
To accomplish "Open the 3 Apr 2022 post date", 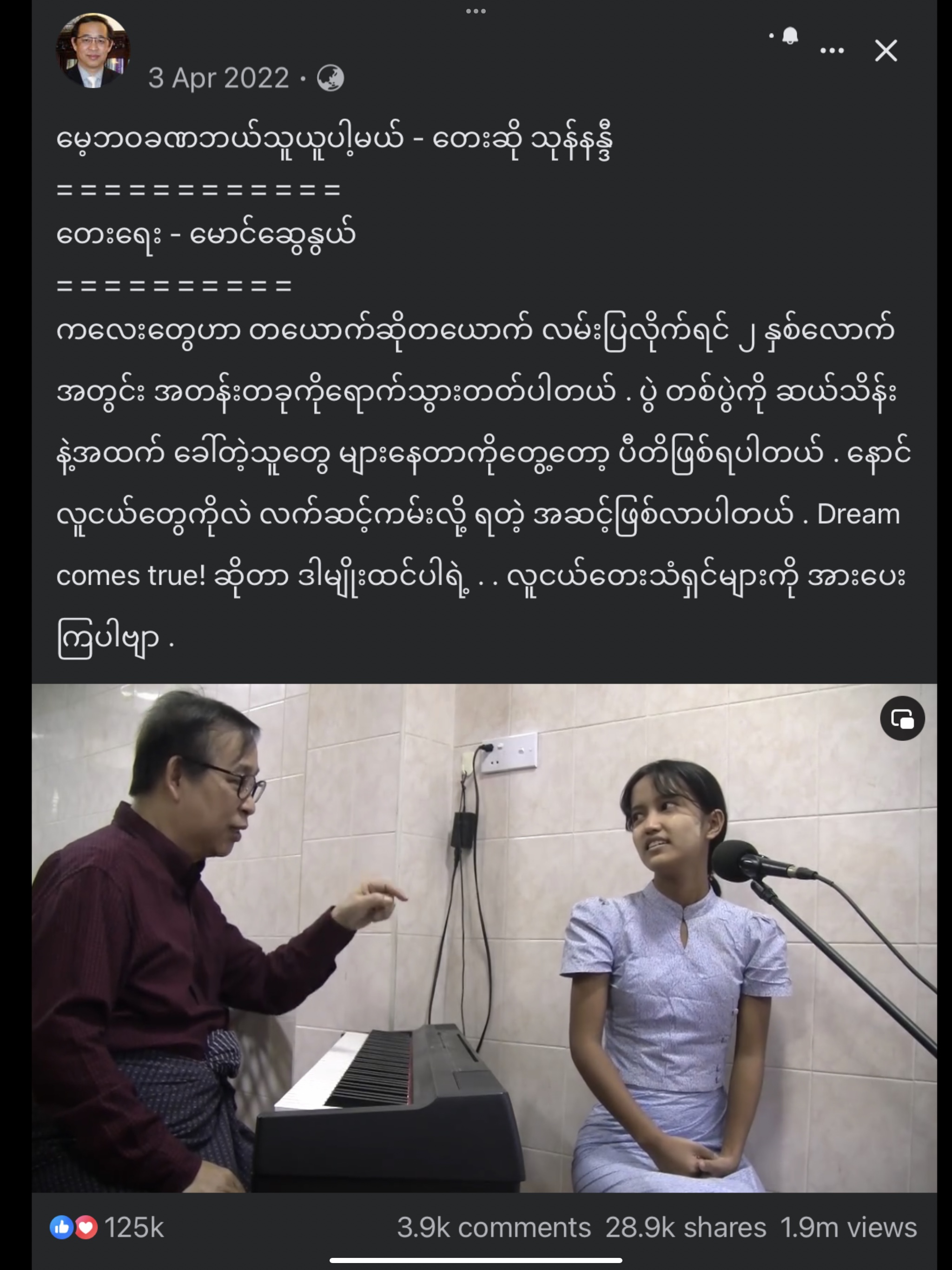I will pyautogui.click(x=218, y=78).
